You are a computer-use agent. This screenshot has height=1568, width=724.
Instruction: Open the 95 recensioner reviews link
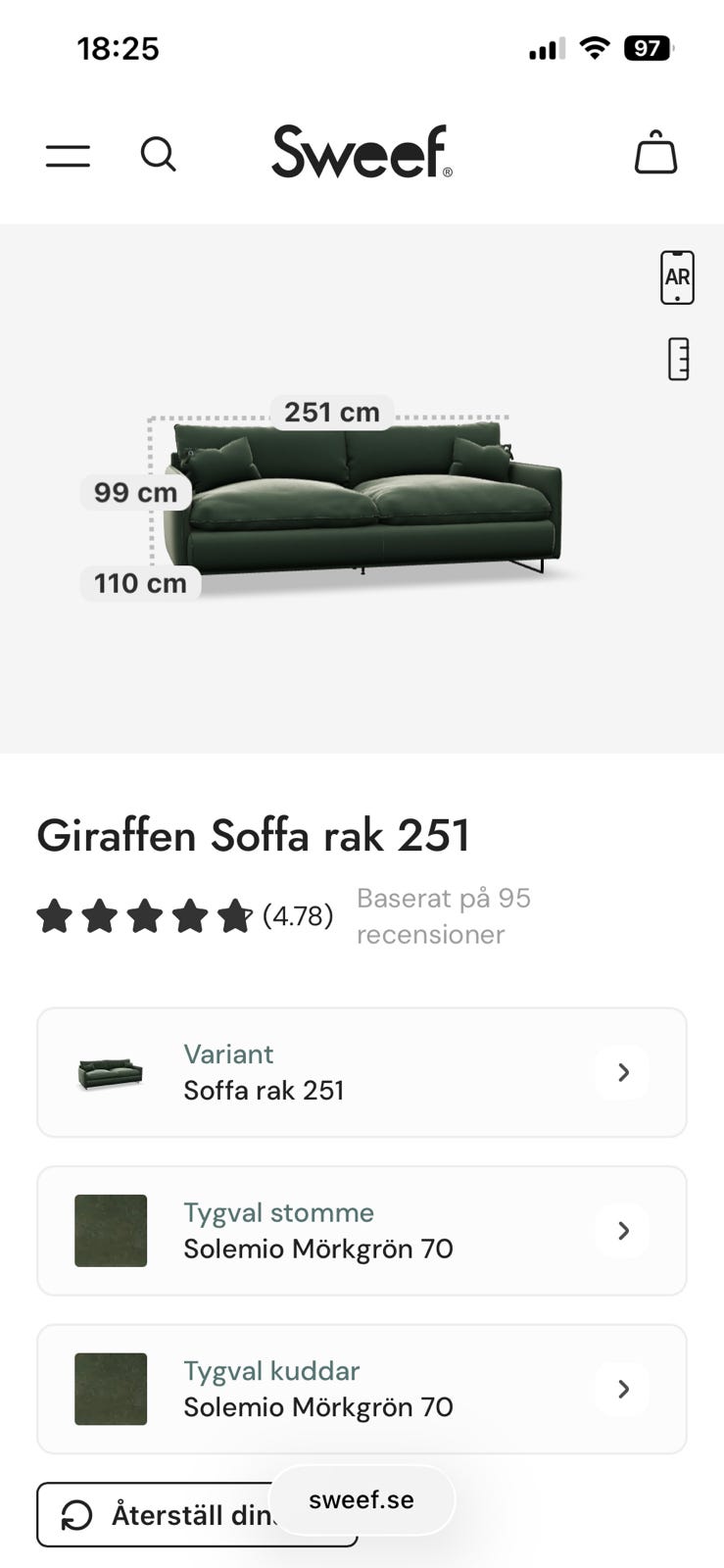tap(443, 915)
